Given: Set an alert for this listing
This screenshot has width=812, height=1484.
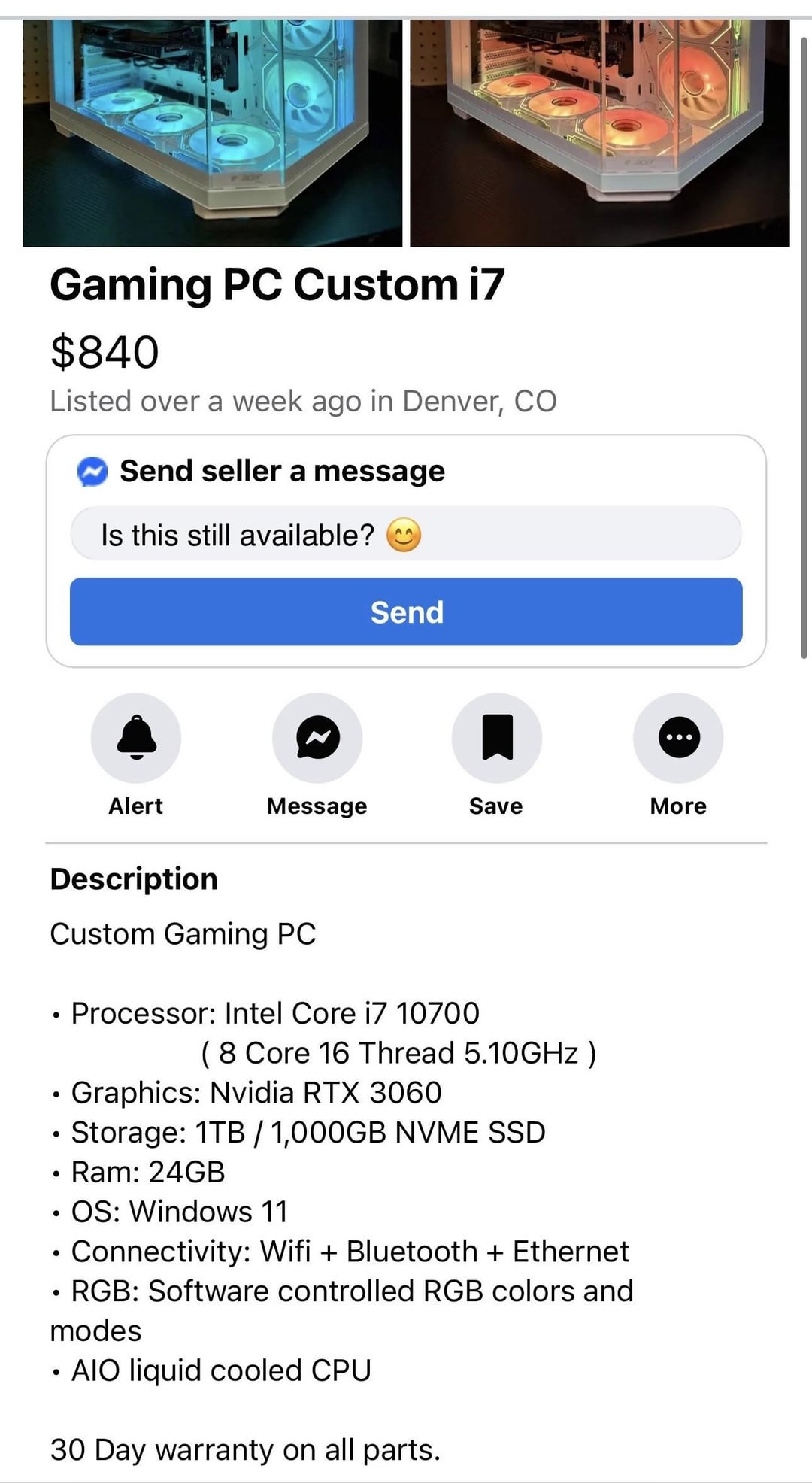Looking at the screenshot, I should click(x=136, y=738).
